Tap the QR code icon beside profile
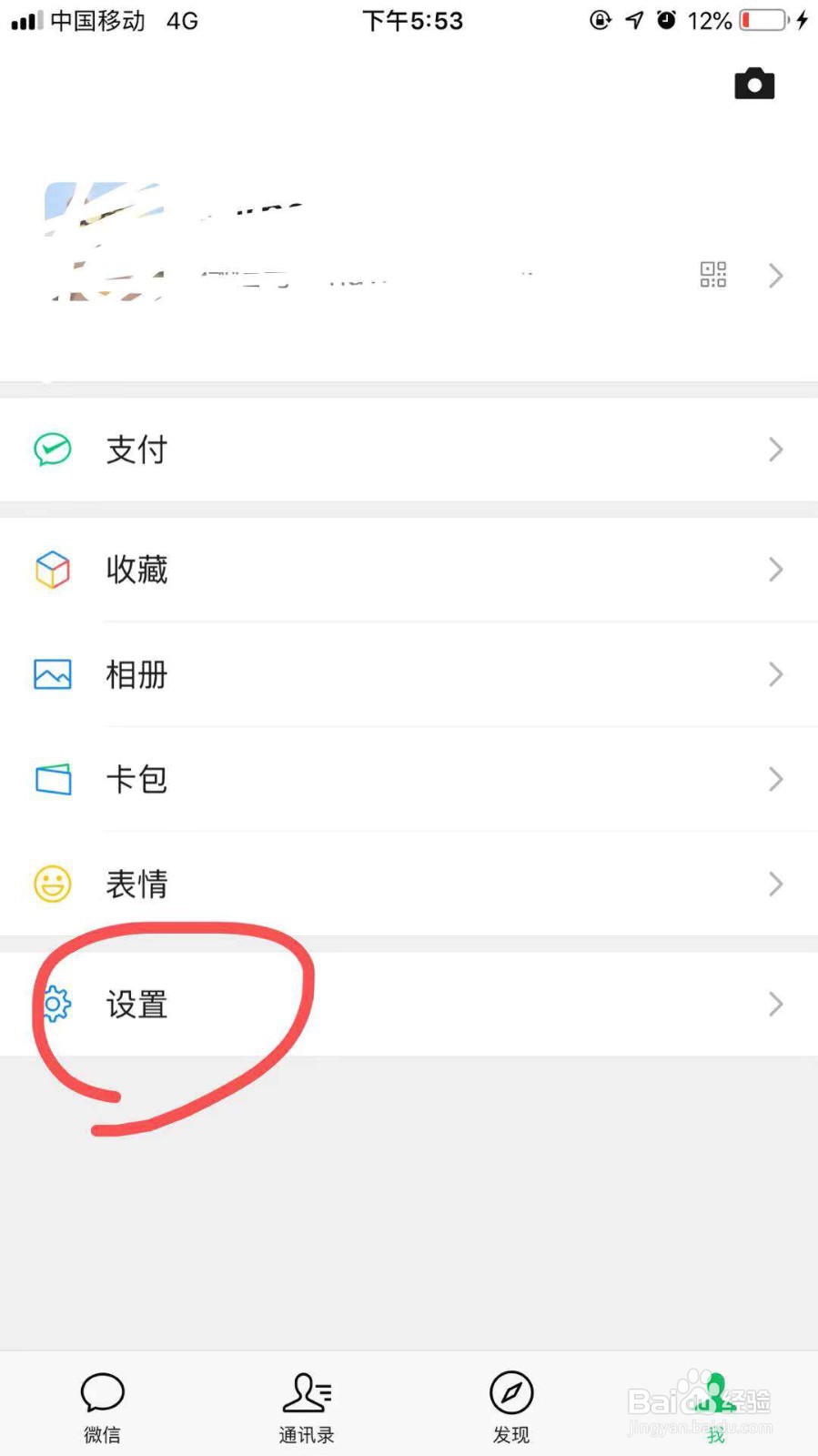818x1456 pixels. (x=712, y=274)
